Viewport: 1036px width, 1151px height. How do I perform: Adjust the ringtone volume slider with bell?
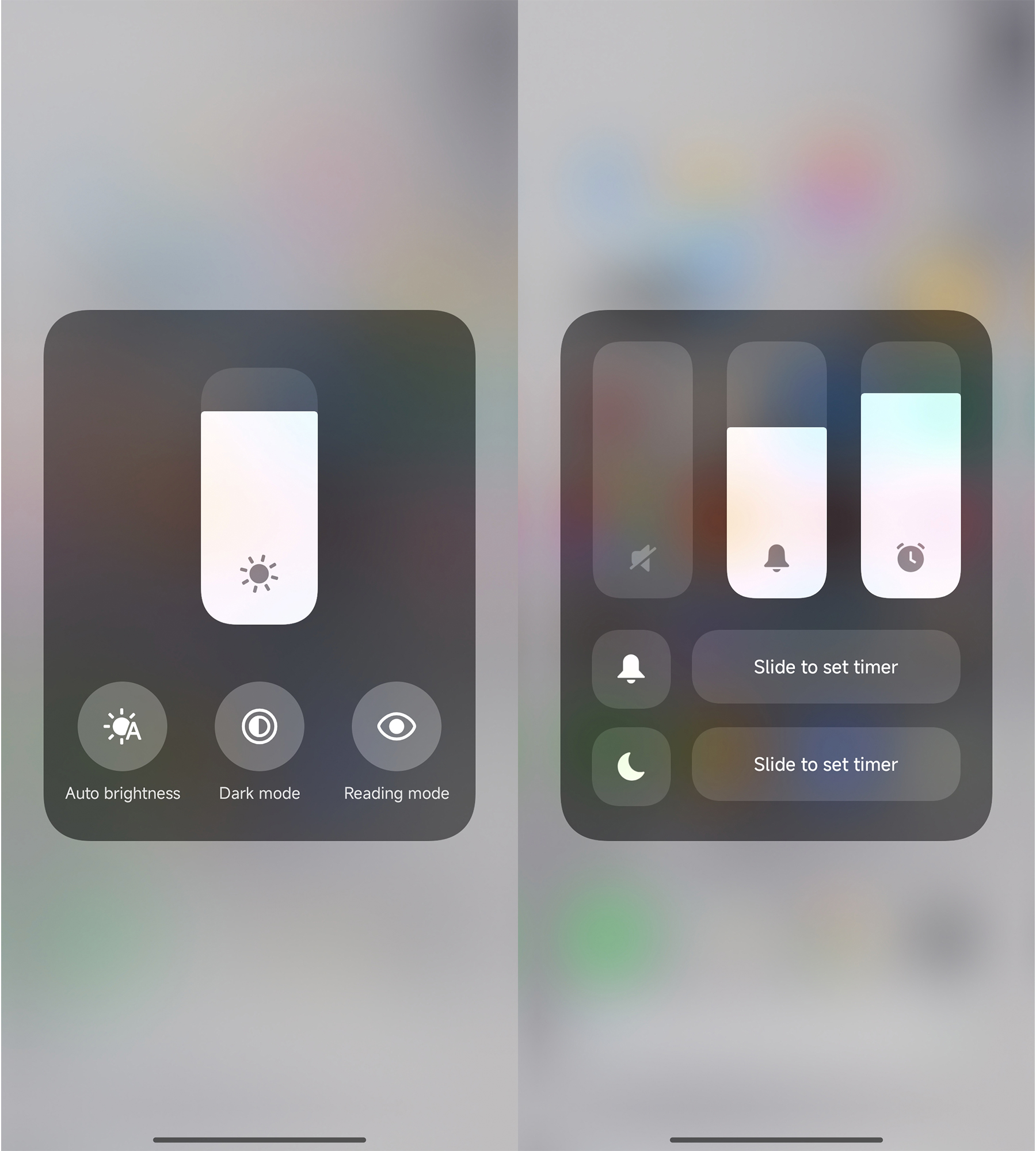coord(776,470)
